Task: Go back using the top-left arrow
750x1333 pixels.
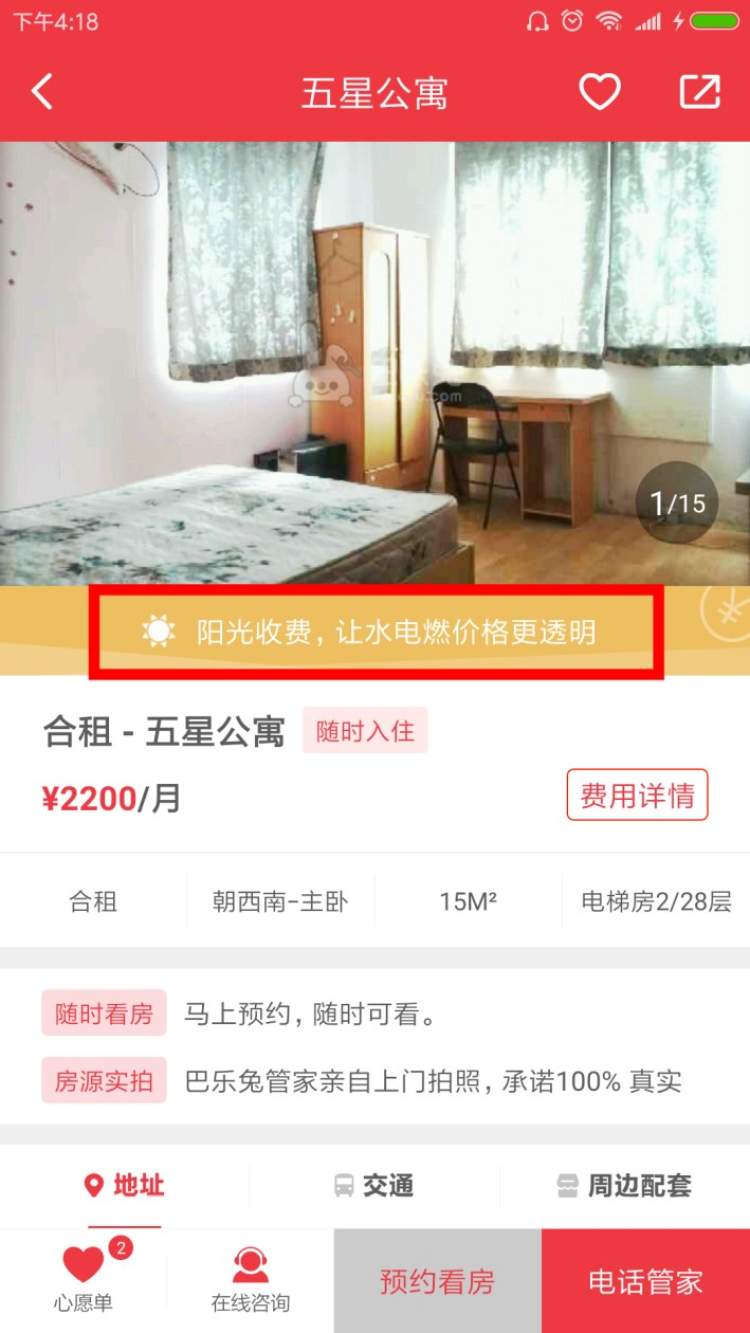Action: coord(41,92)
